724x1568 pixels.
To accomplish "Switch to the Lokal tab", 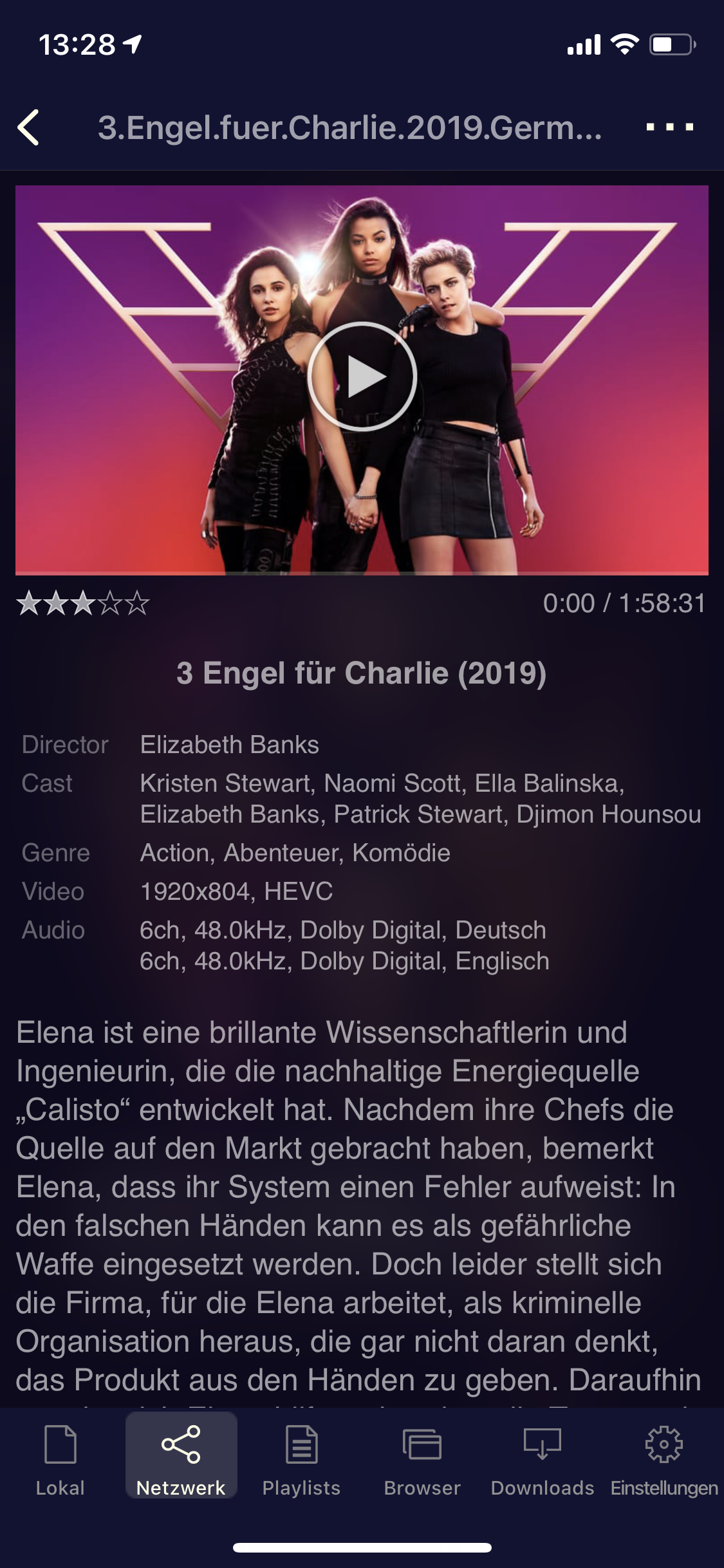I will pyautogui.click(x=60, y=1459).
